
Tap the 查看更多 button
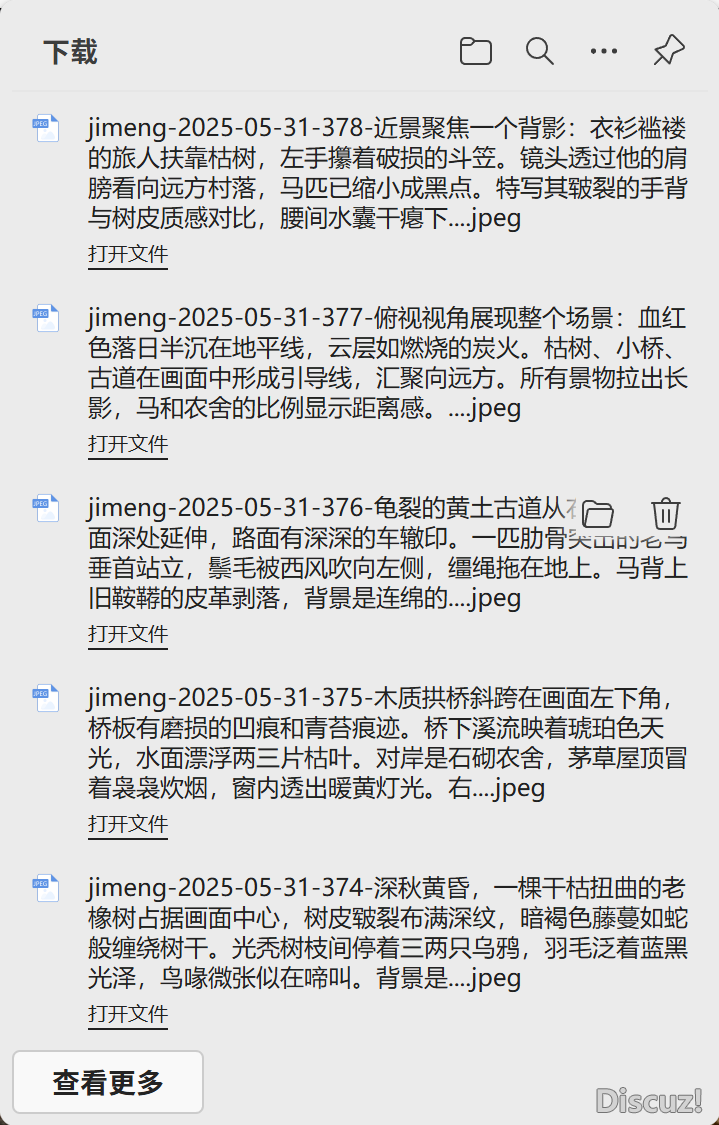click(108, 1082)
